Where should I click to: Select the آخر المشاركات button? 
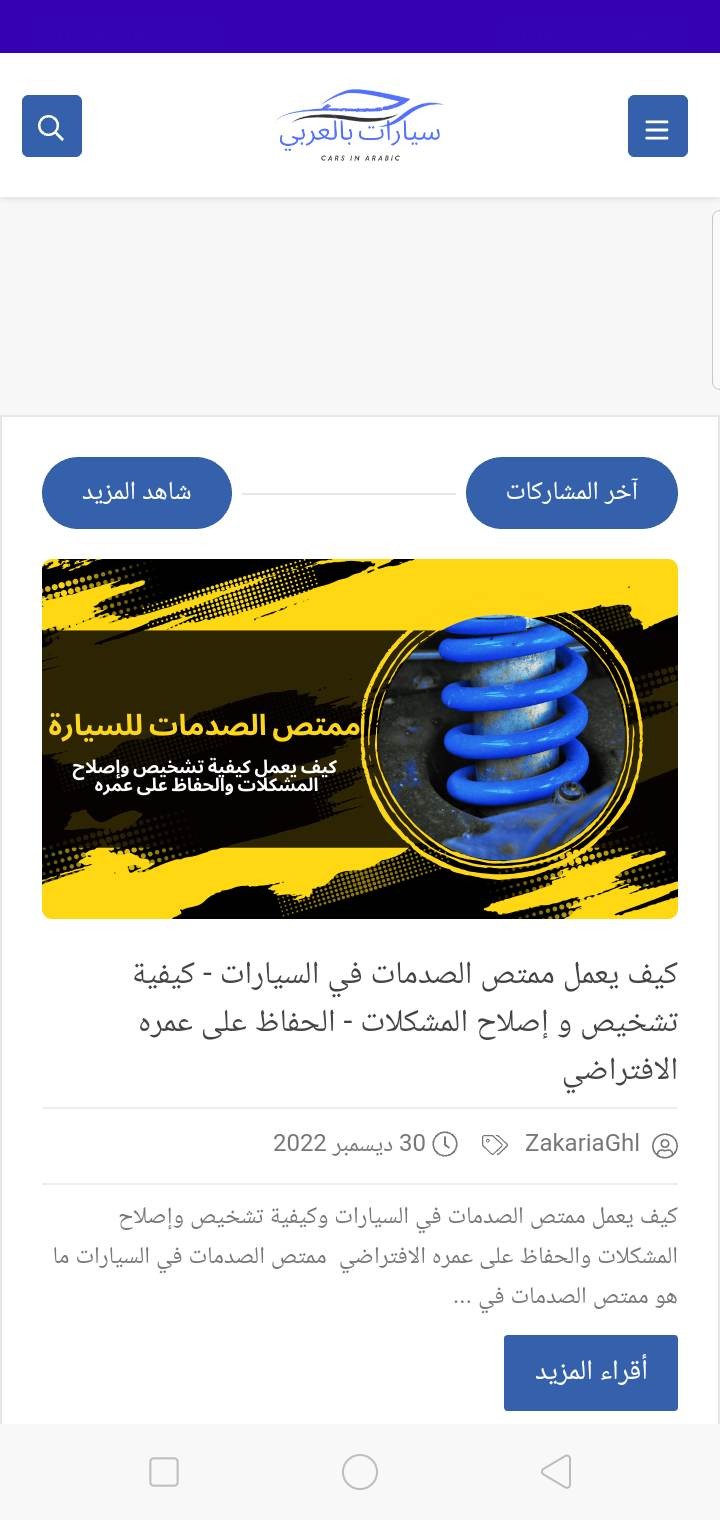[572, 493]
